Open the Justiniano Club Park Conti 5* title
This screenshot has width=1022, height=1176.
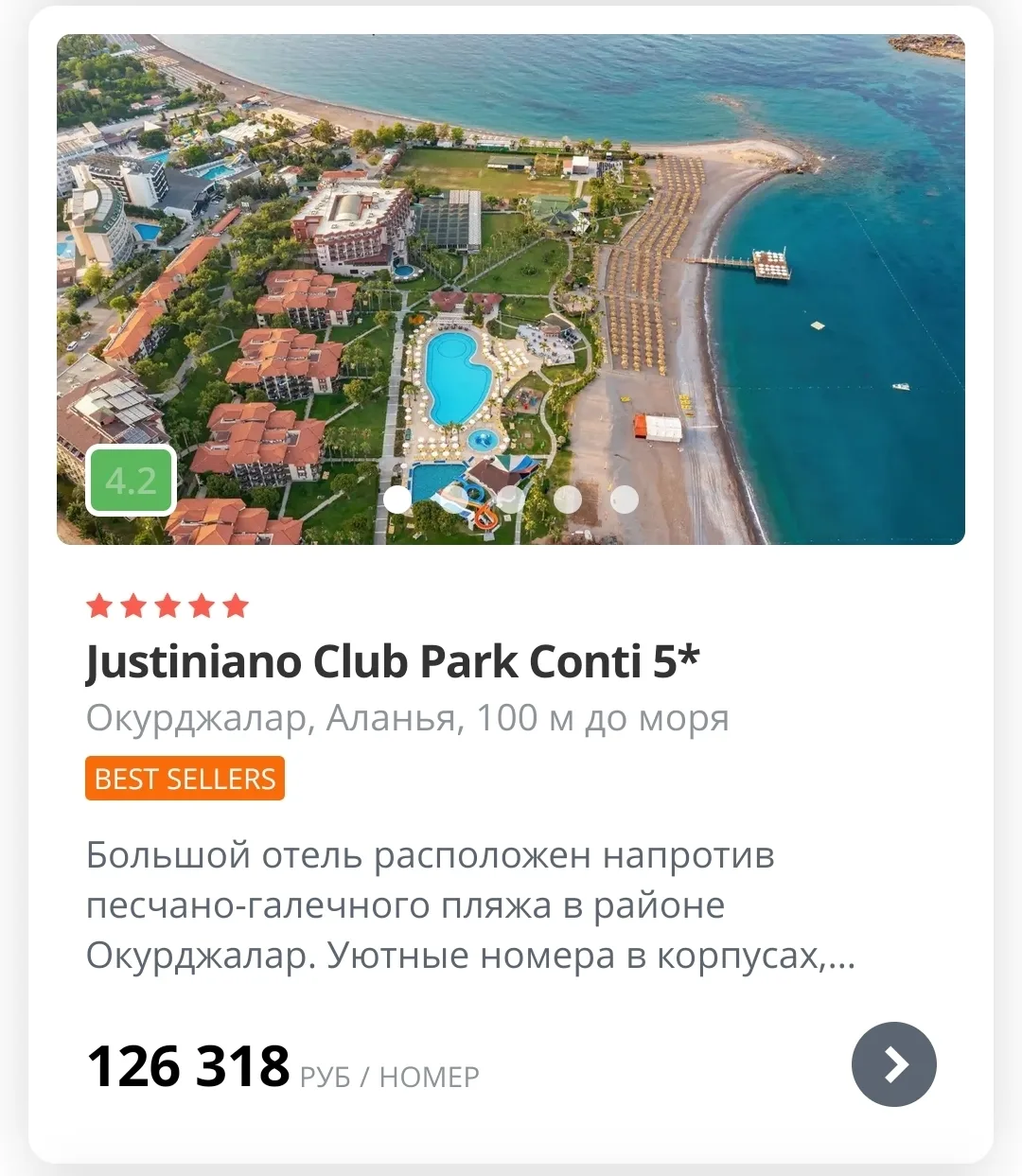pos(392,661)
